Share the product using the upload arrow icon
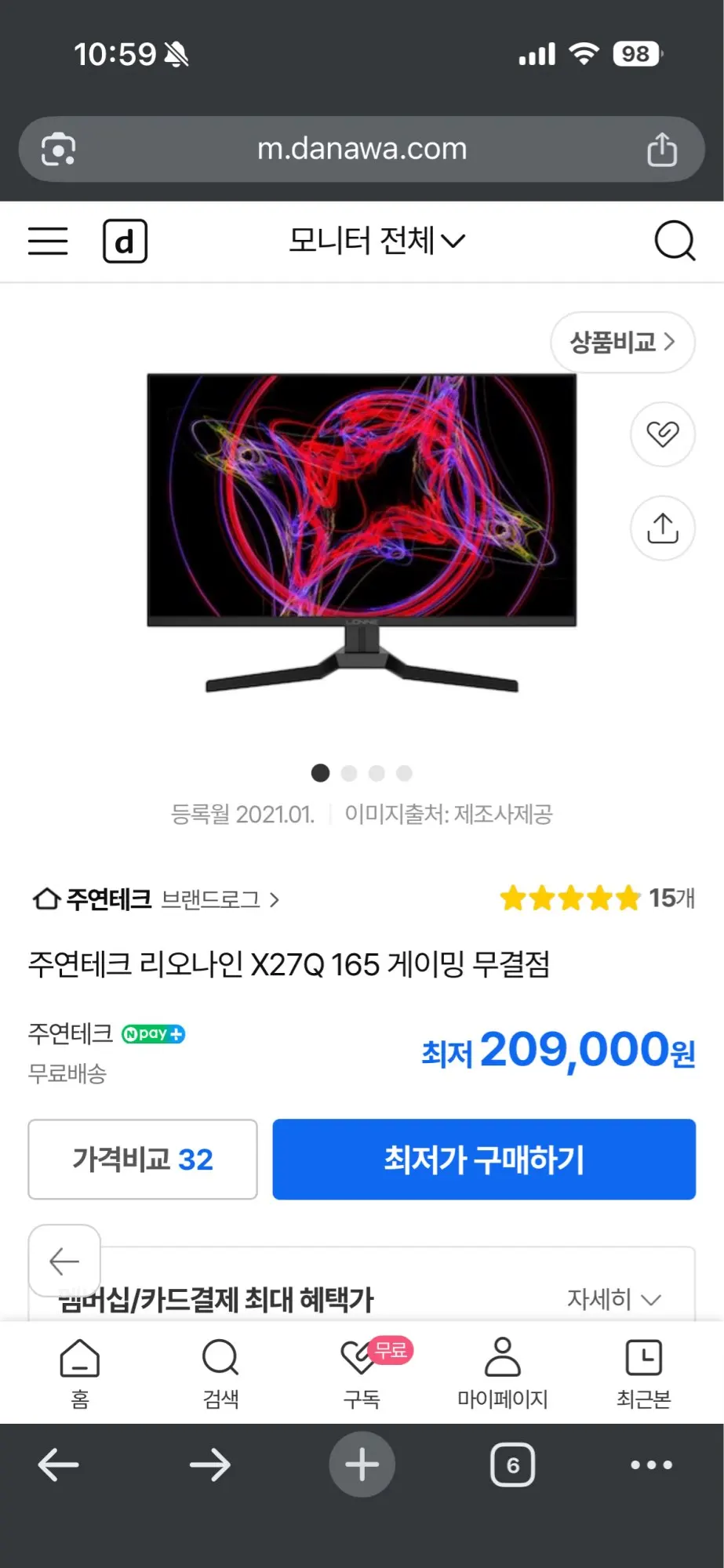724x1568 pixels. (661, 528)
